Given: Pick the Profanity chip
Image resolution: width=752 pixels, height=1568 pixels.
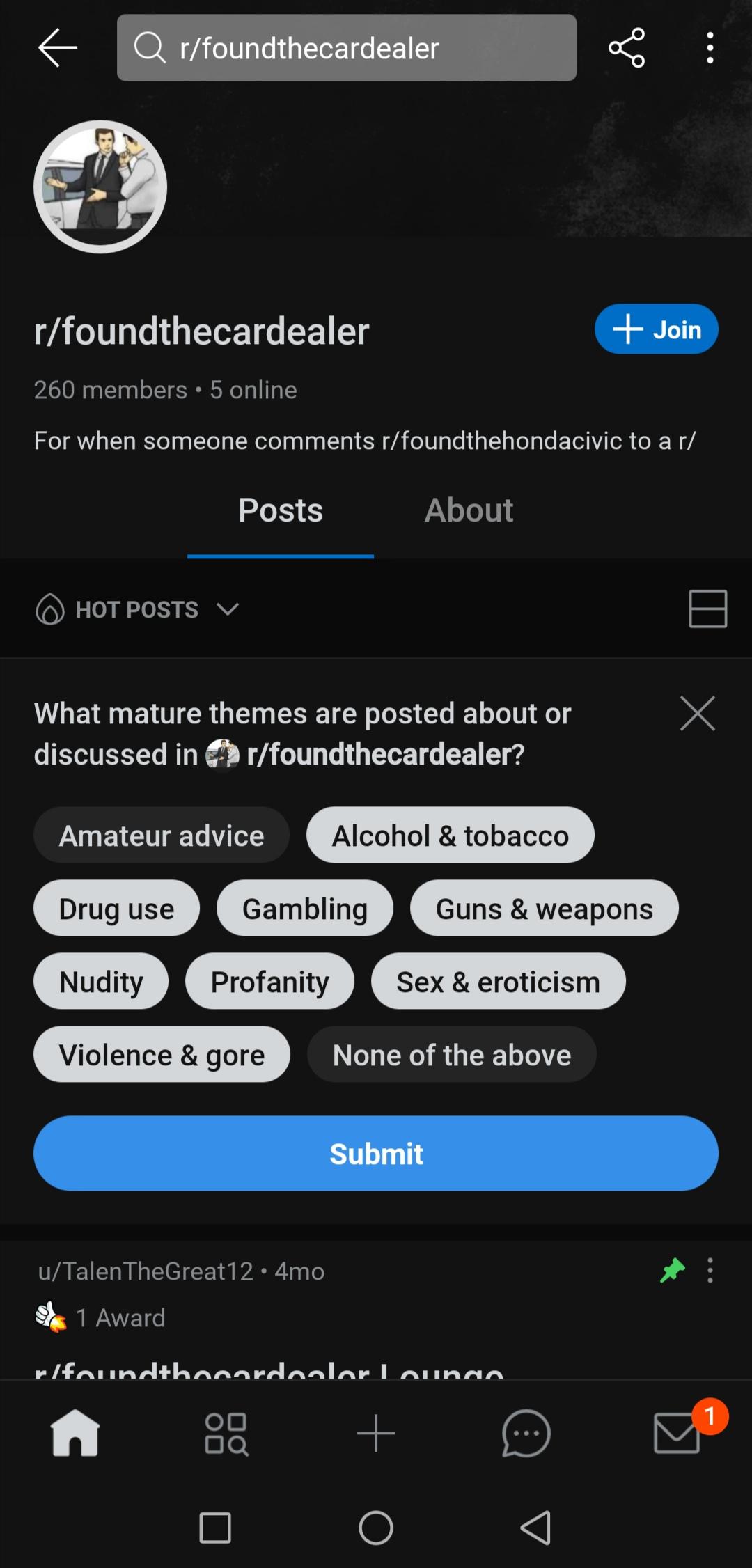Looking at the screenshot, I should pyautogui.click(x=270, y=982).
